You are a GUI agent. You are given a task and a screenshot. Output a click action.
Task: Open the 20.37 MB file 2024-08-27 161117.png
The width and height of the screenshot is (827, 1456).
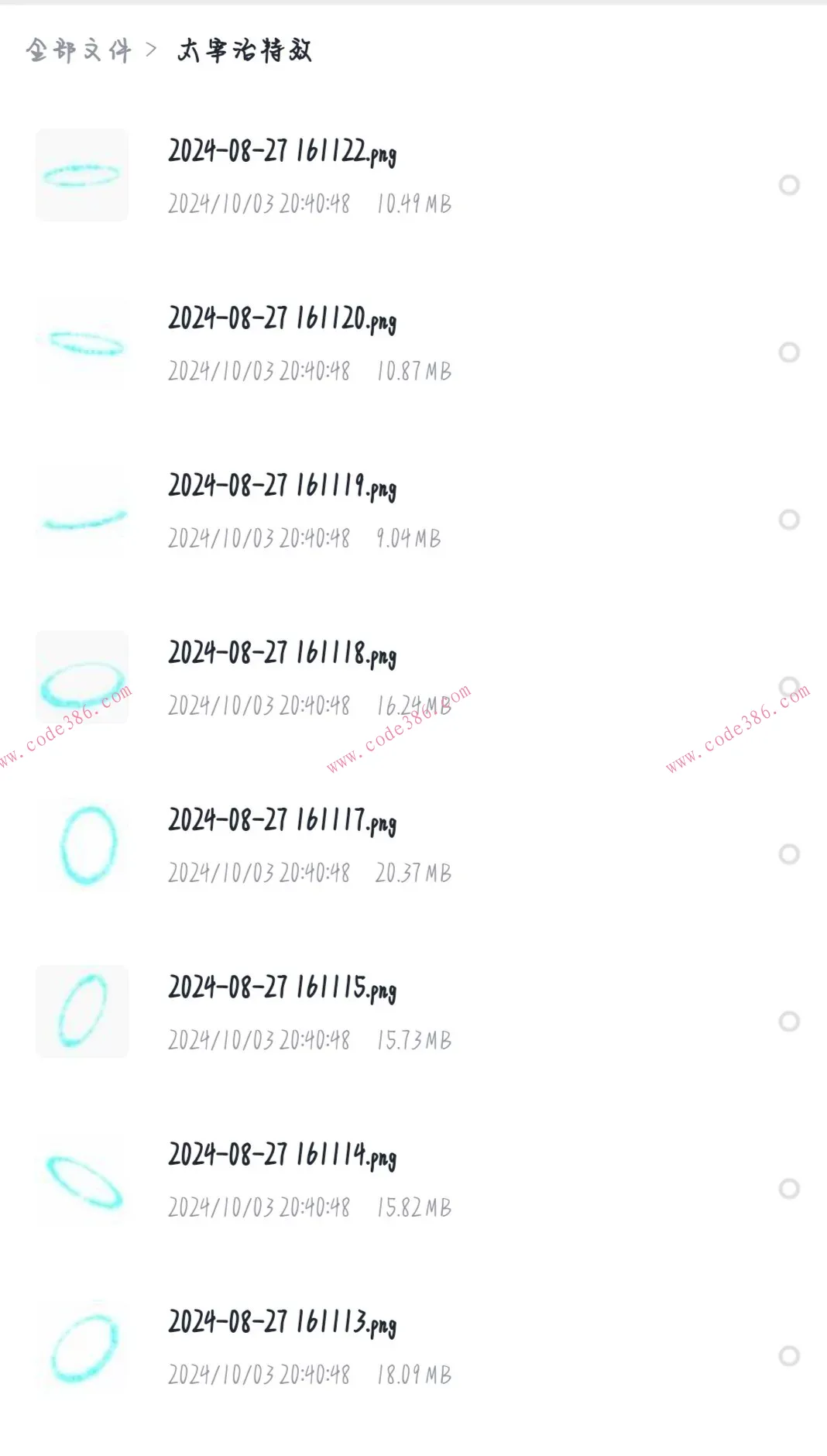282,821
